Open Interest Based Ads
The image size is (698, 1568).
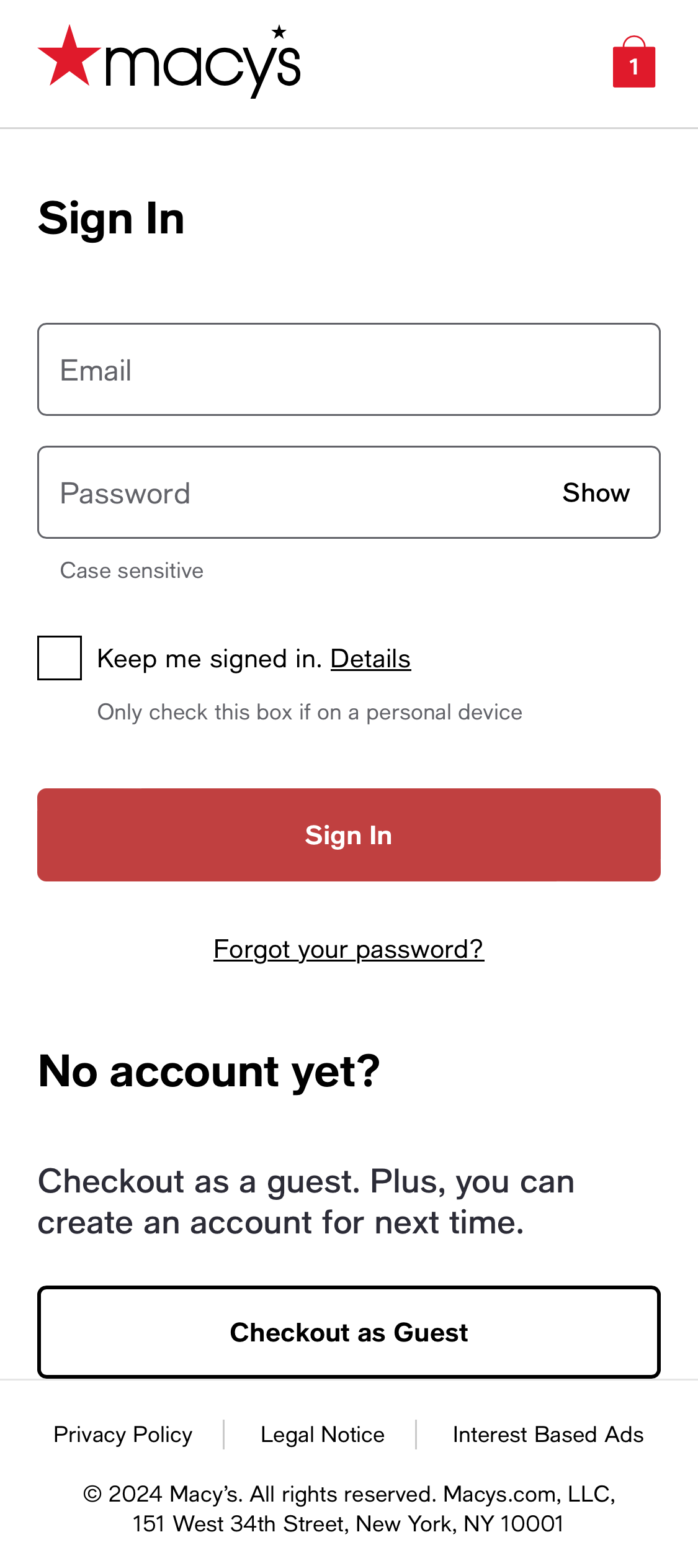[x=548, y=1435]
